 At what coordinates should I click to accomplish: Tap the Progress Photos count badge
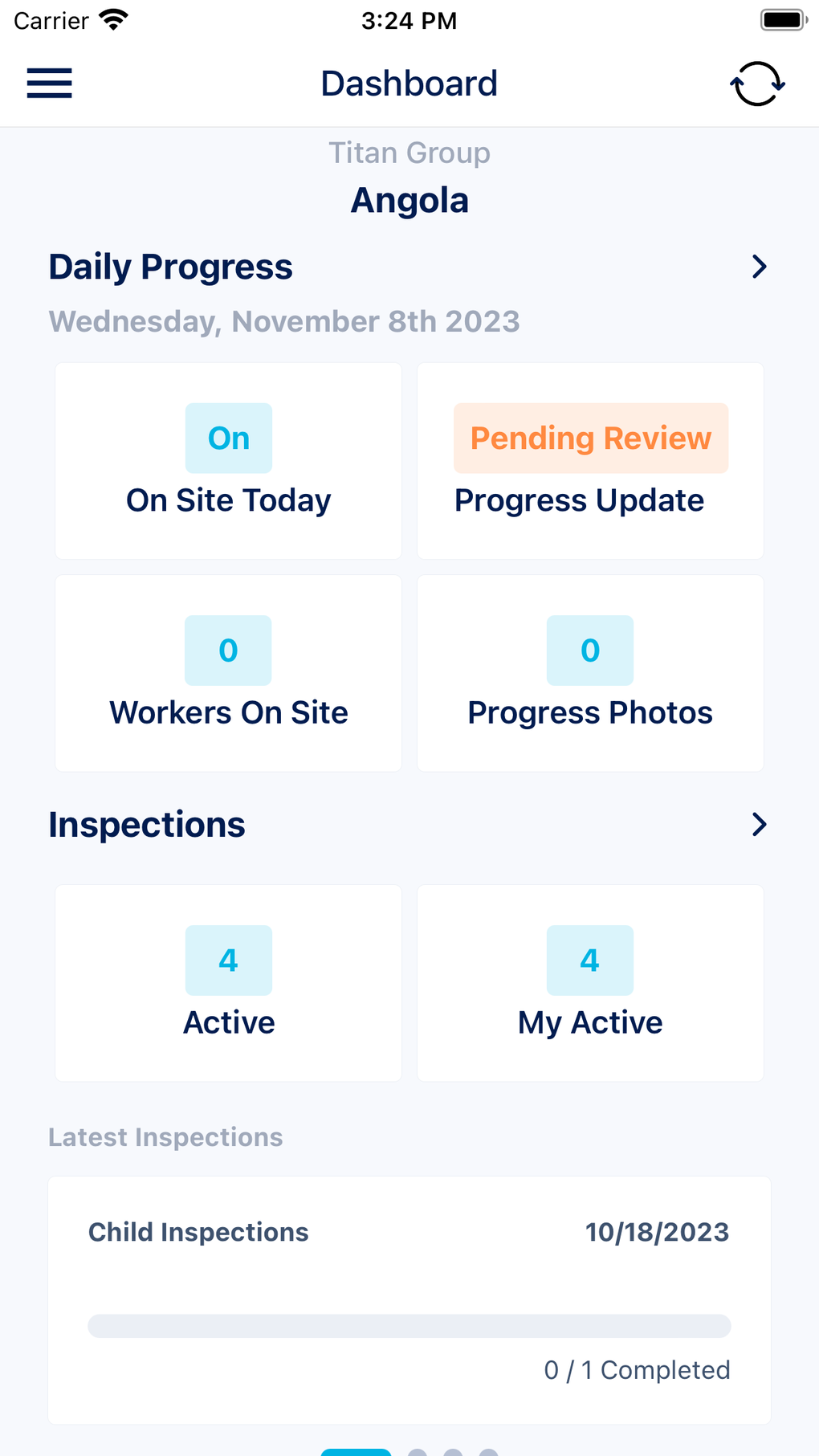pos(590,651)
